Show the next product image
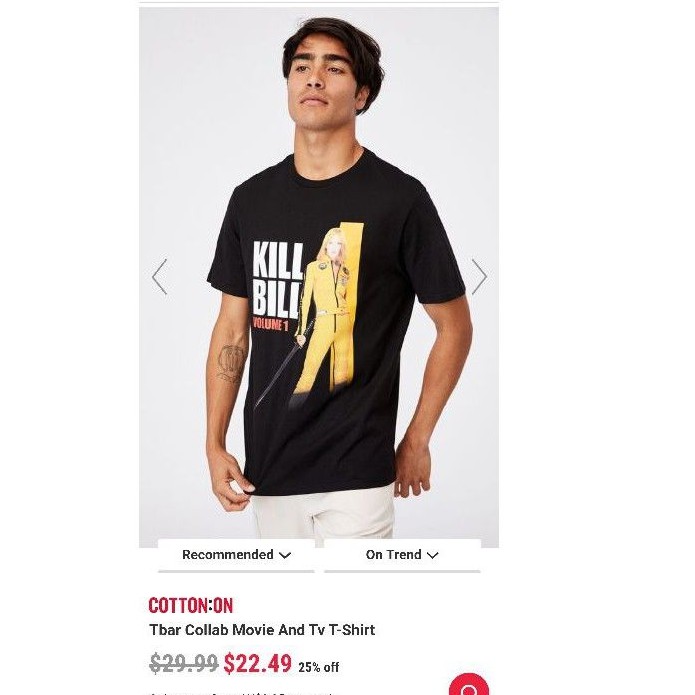 click(x=479, y=277)
